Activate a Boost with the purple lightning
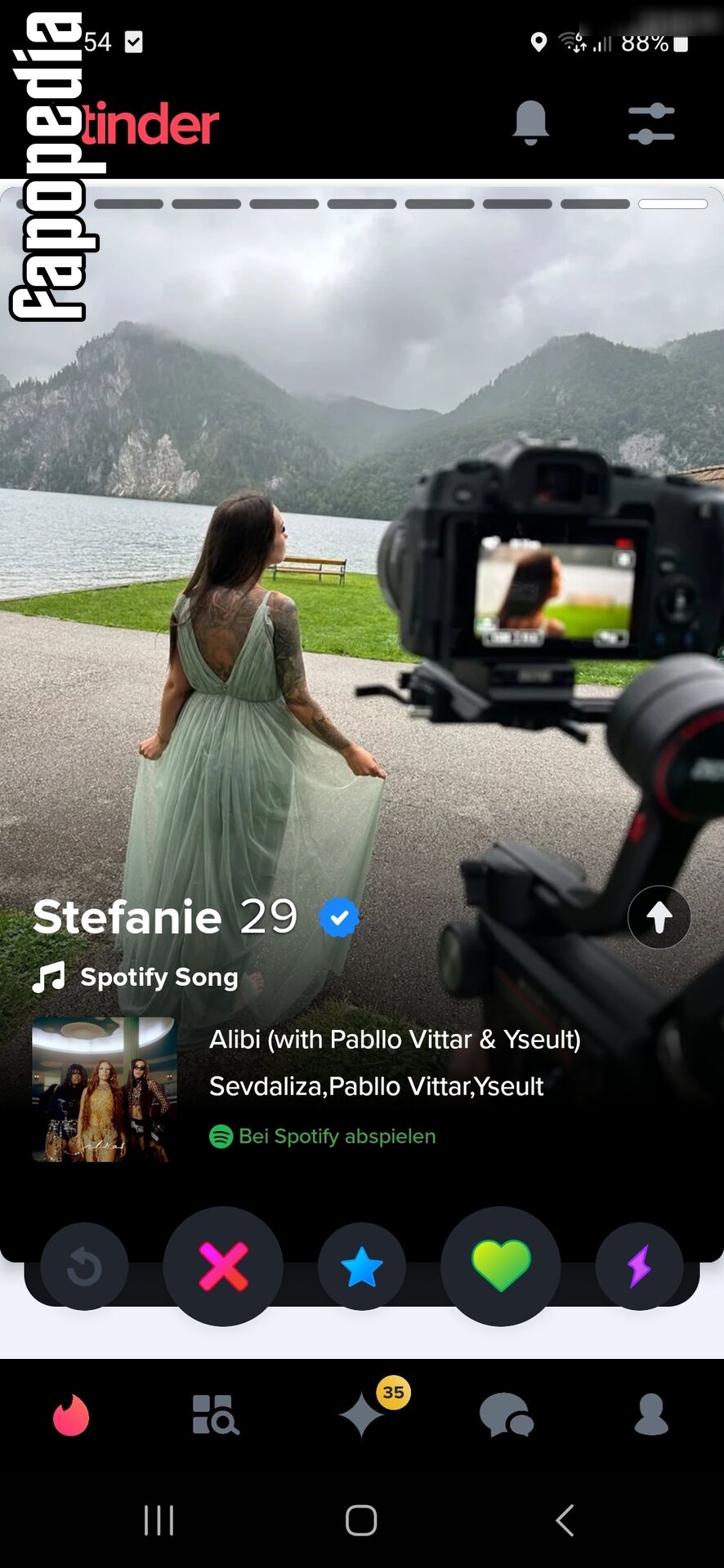Viewport: 724px width, 1568px height. pyautogui.click(x=640, y=1267)
